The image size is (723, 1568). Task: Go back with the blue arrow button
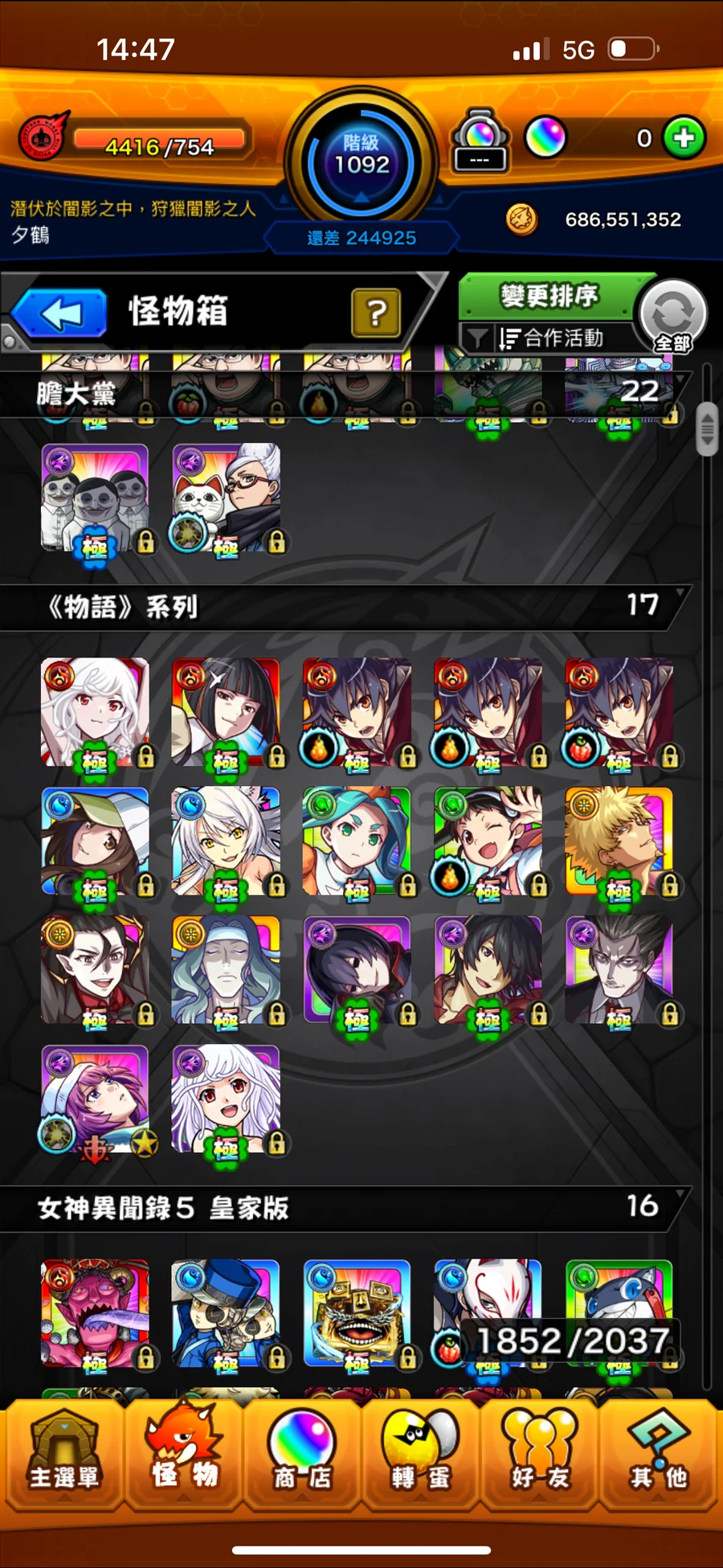tap(60, 313)
